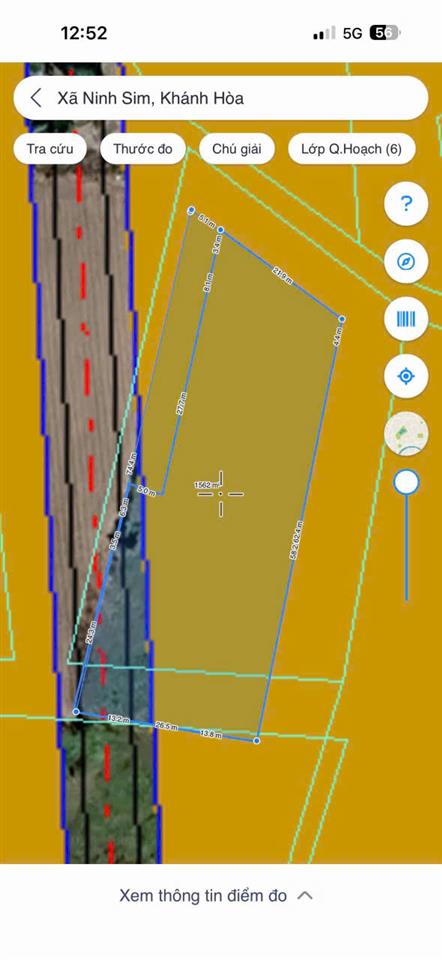Viewport: 442px width, 960px height.
Task: Expand Xem thông tin điểm đo panel
Action: 216,896
